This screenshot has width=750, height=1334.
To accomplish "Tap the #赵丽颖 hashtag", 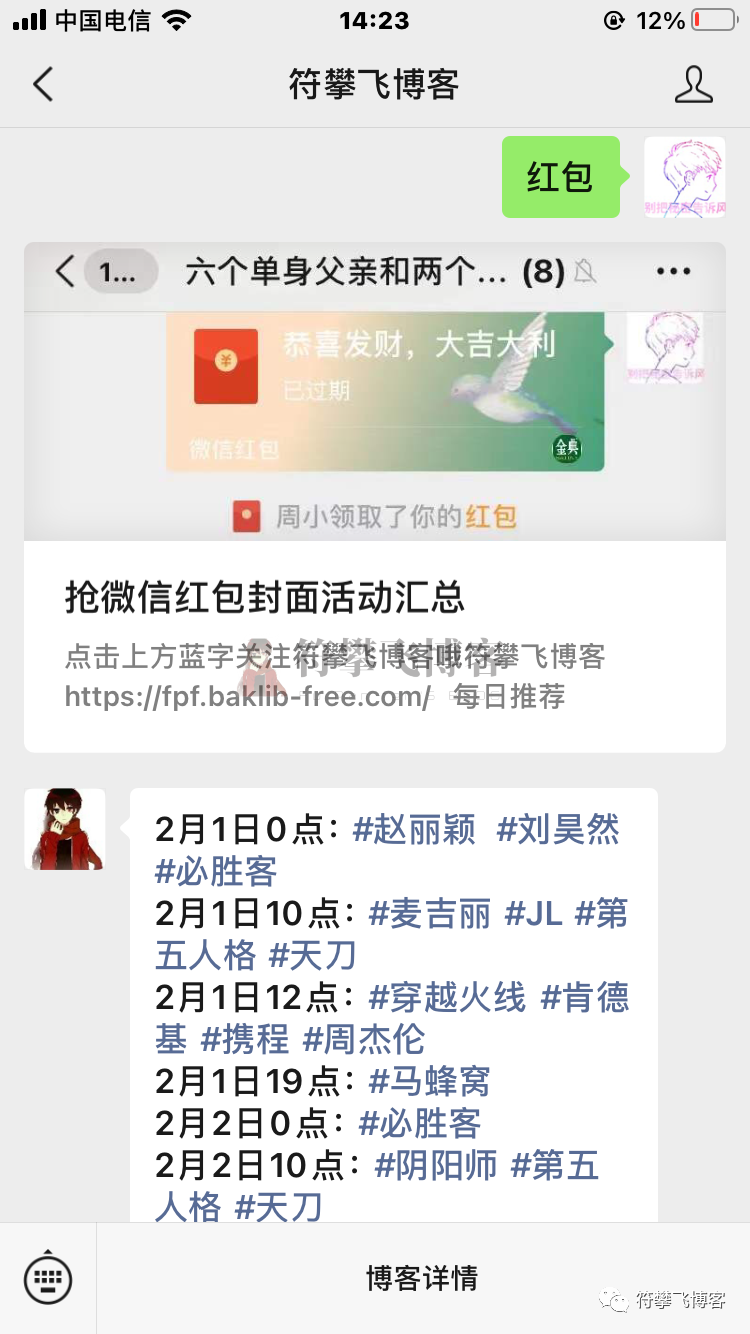I will pyautogui.click(x=414, y=830).
